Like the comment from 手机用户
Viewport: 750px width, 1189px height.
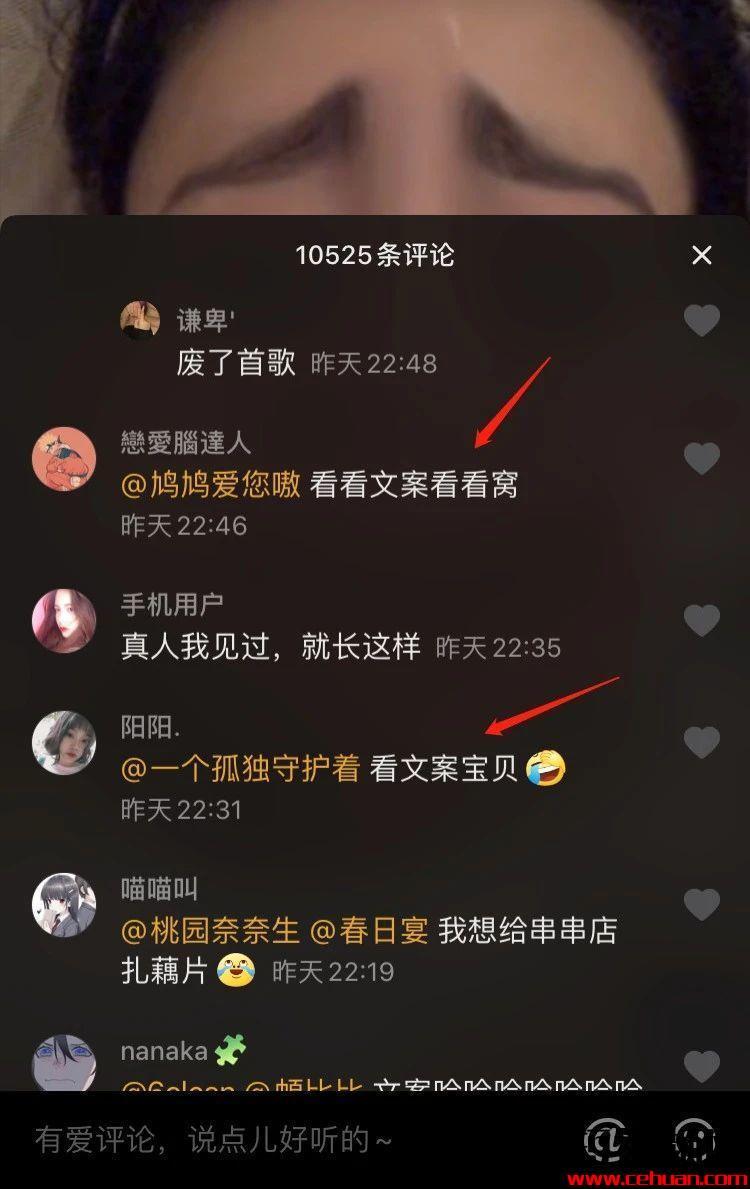click(x=702, y=620)
